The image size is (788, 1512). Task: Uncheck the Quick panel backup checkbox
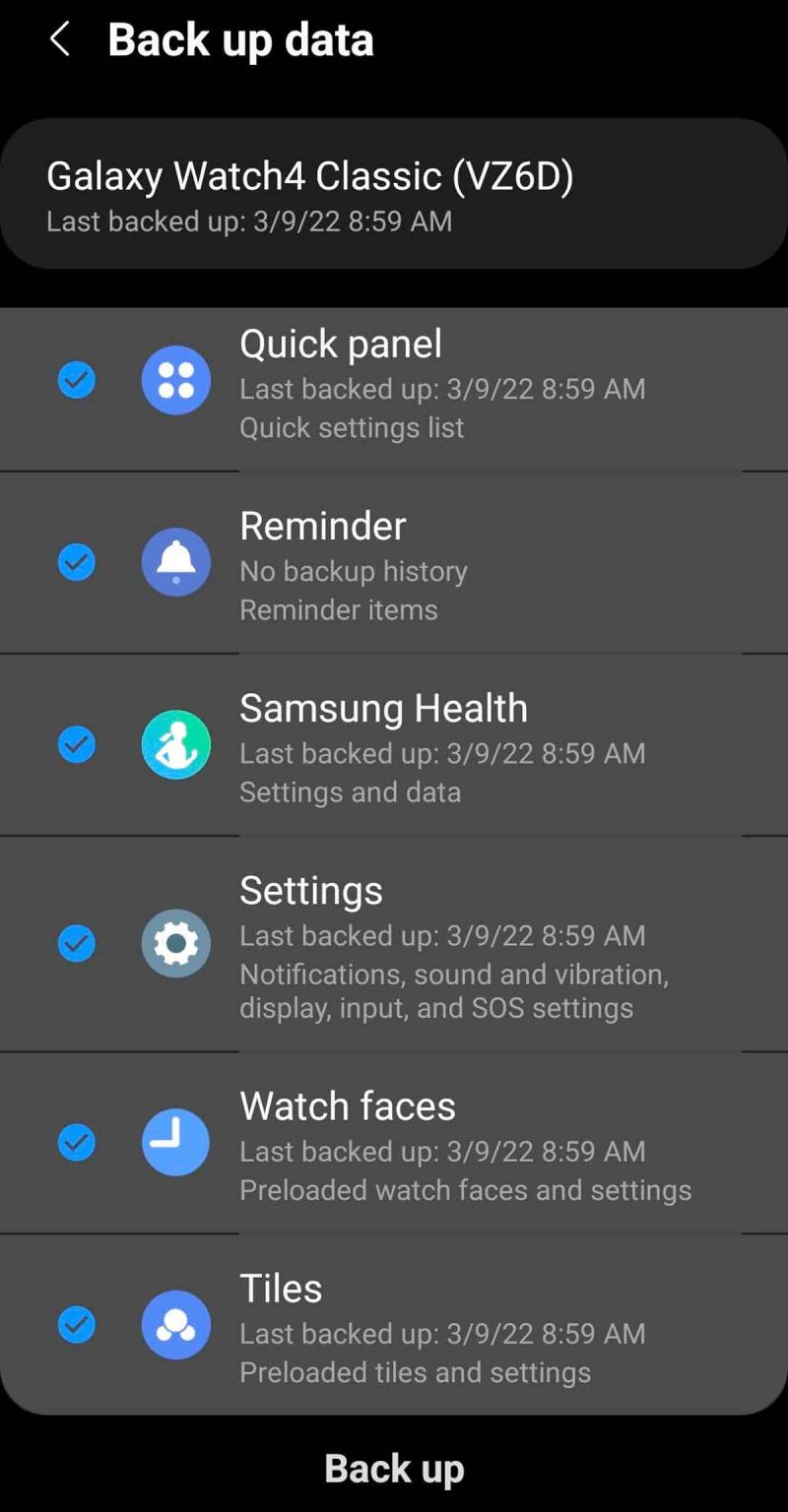pyautogui.click(x=76, y=379)
